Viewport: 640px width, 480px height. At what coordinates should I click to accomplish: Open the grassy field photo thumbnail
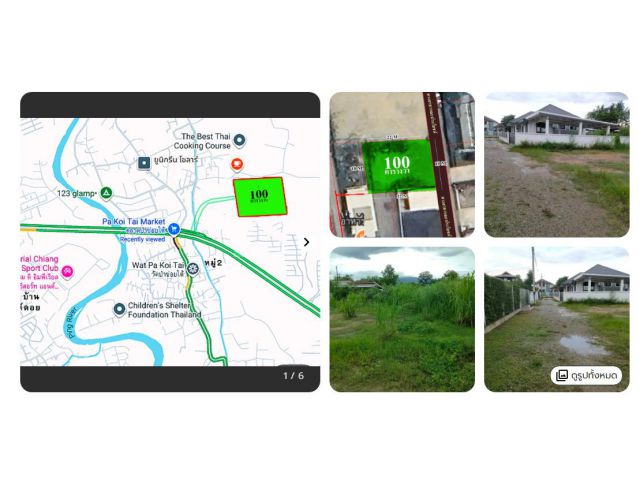402,319
